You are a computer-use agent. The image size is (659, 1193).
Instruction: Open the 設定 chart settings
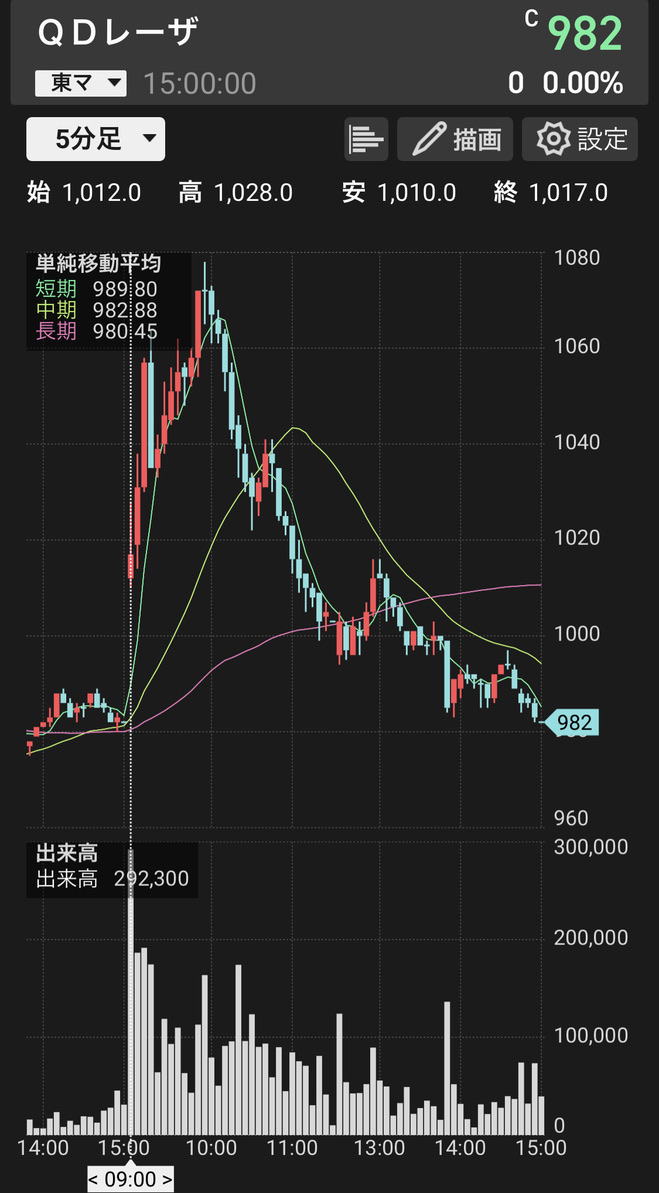pos(580,139)
